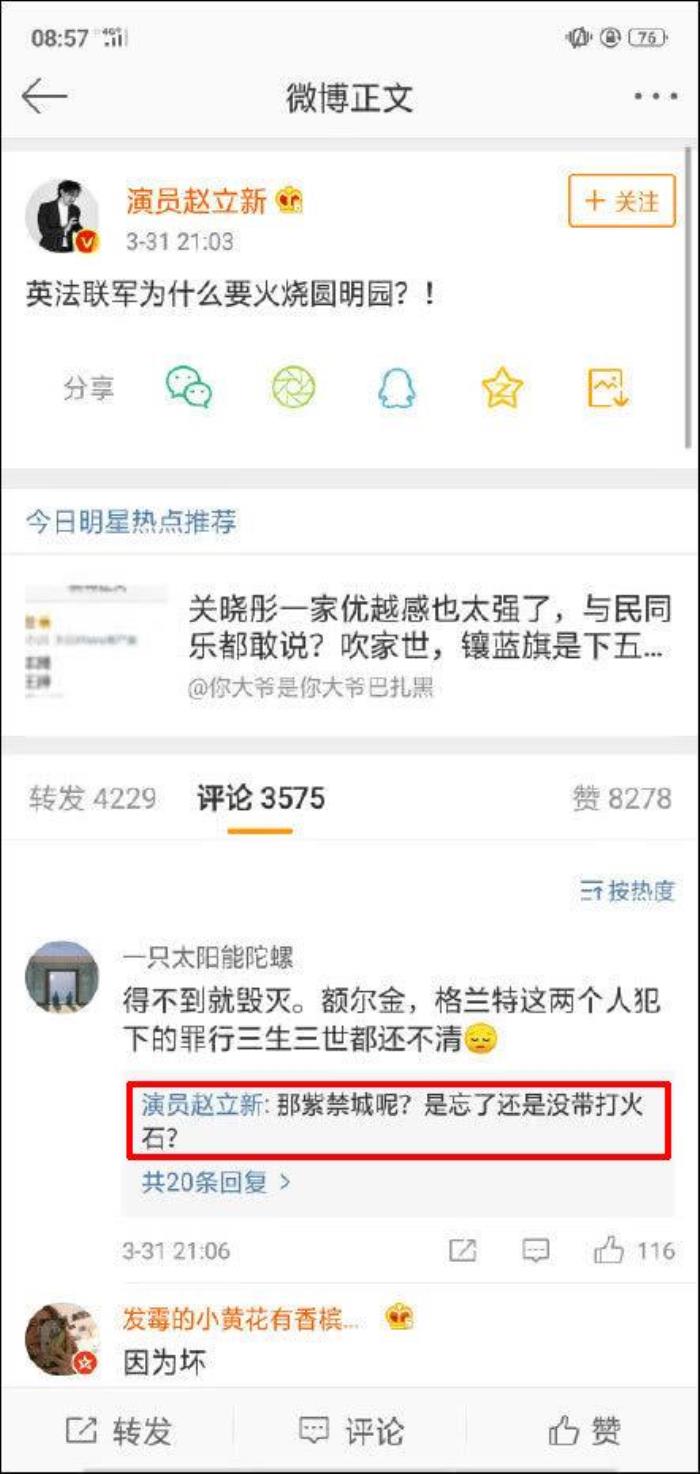
Task: Switch to the 转发 4229 tab
Action: pyautogui.click(x=92, y=798)
